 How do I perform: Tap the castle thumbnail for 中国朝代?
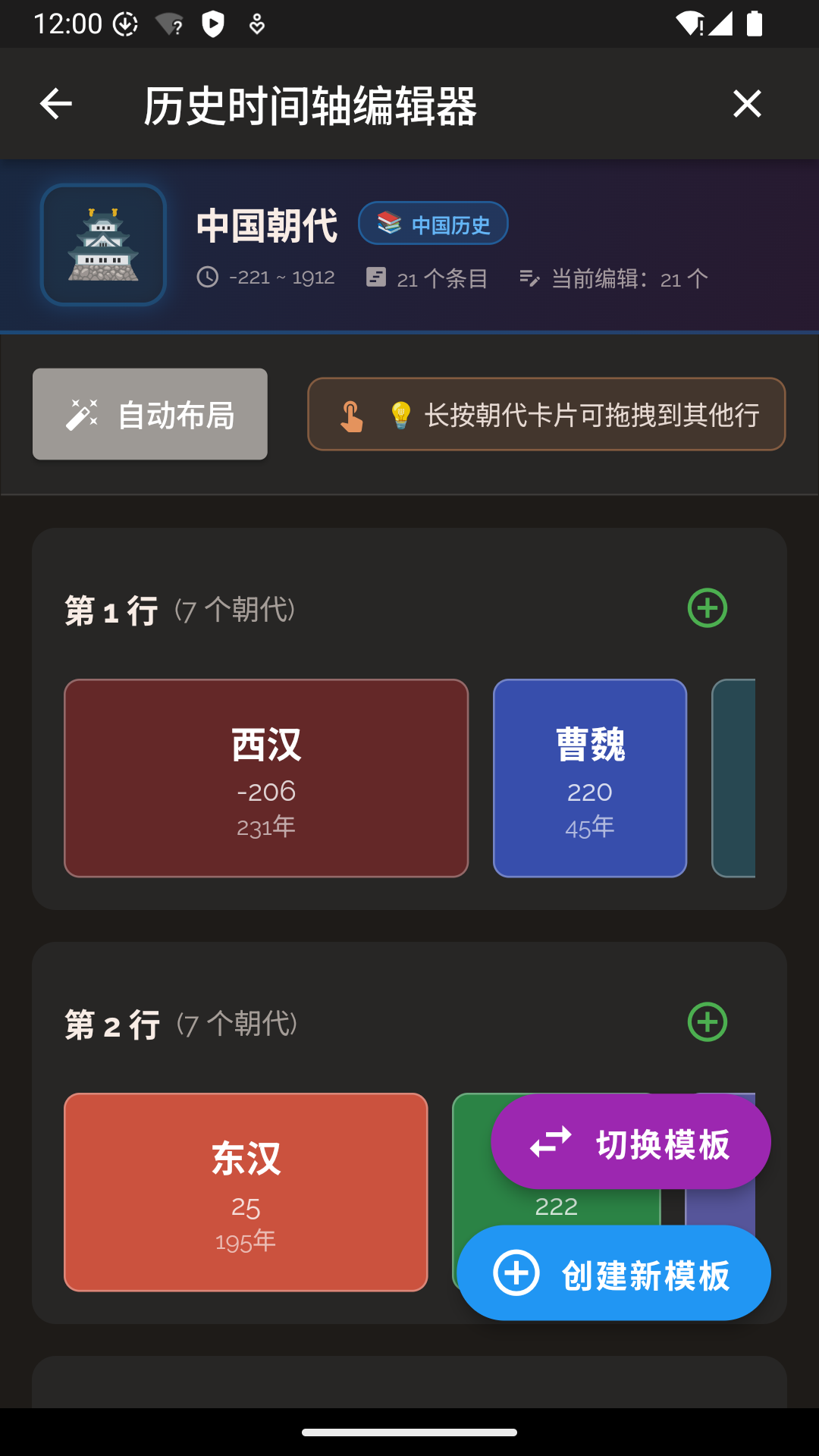click(103, 244)
